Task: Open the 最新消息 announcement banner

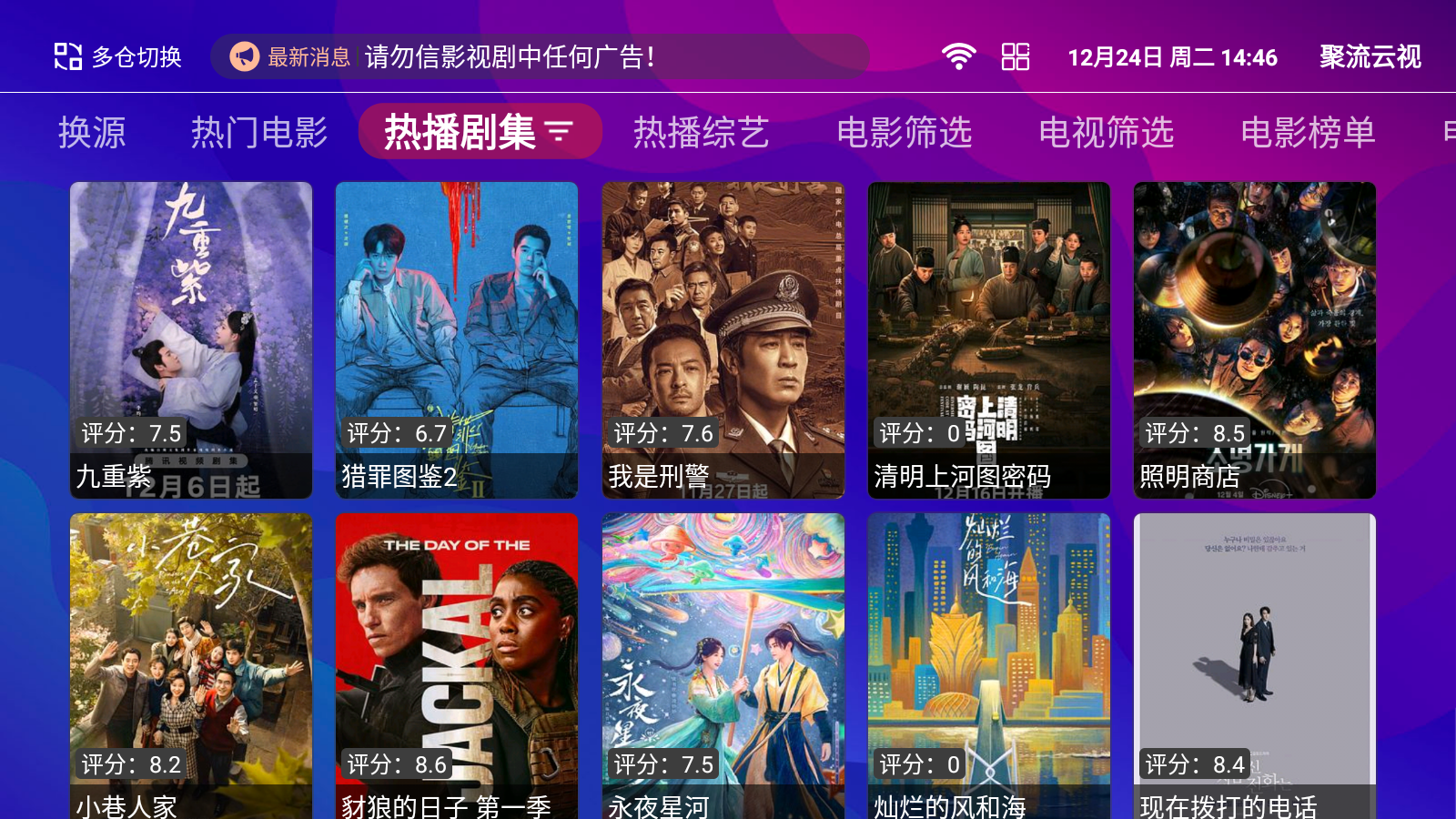Action: (x=539, y=56)
